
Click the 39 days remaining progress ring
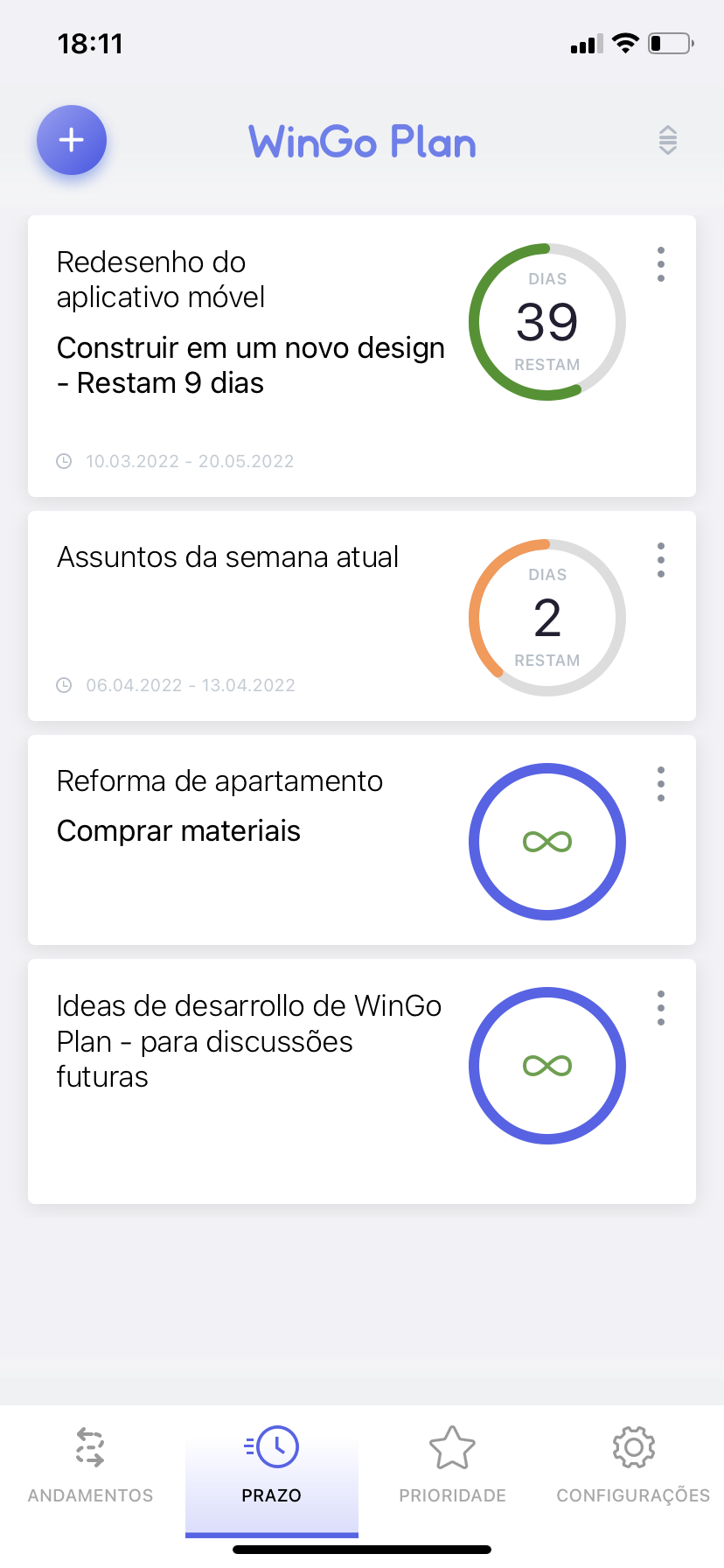(547, 322)
